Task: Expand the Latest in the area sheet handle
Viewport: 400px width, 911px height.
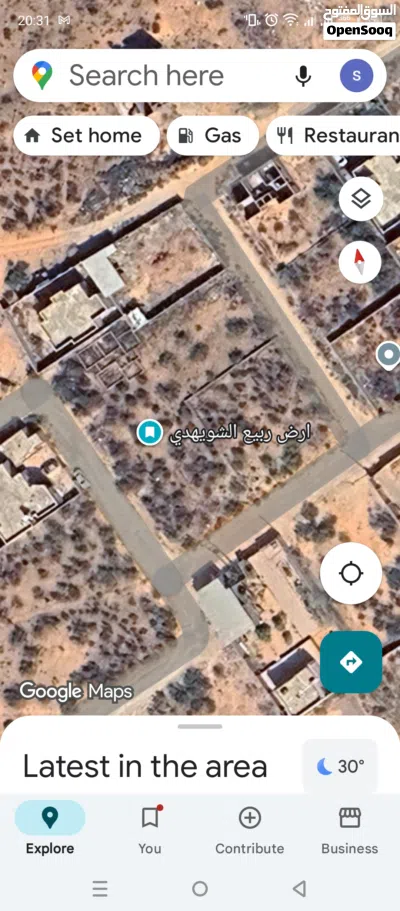Action: [200, 726]
